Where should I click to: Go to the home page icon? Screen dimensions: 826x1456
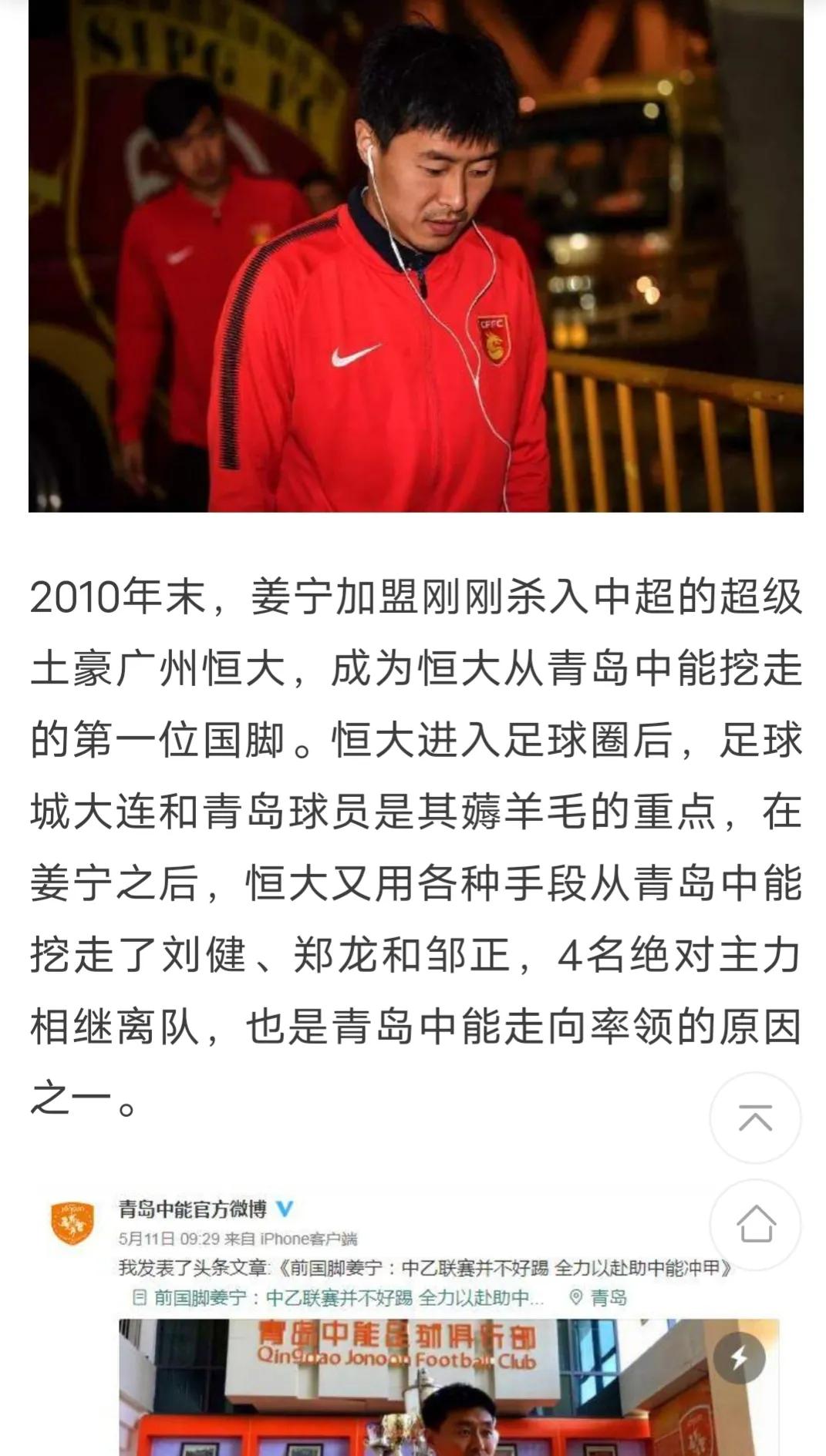755,1224
